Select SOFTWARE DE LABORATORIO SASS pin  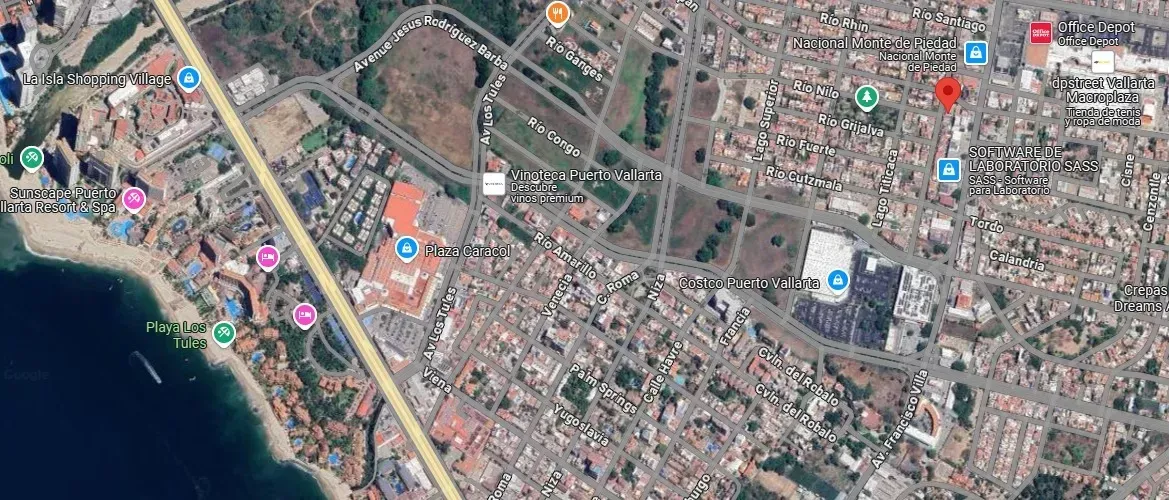pyautogui.click(x=948, y=169)
